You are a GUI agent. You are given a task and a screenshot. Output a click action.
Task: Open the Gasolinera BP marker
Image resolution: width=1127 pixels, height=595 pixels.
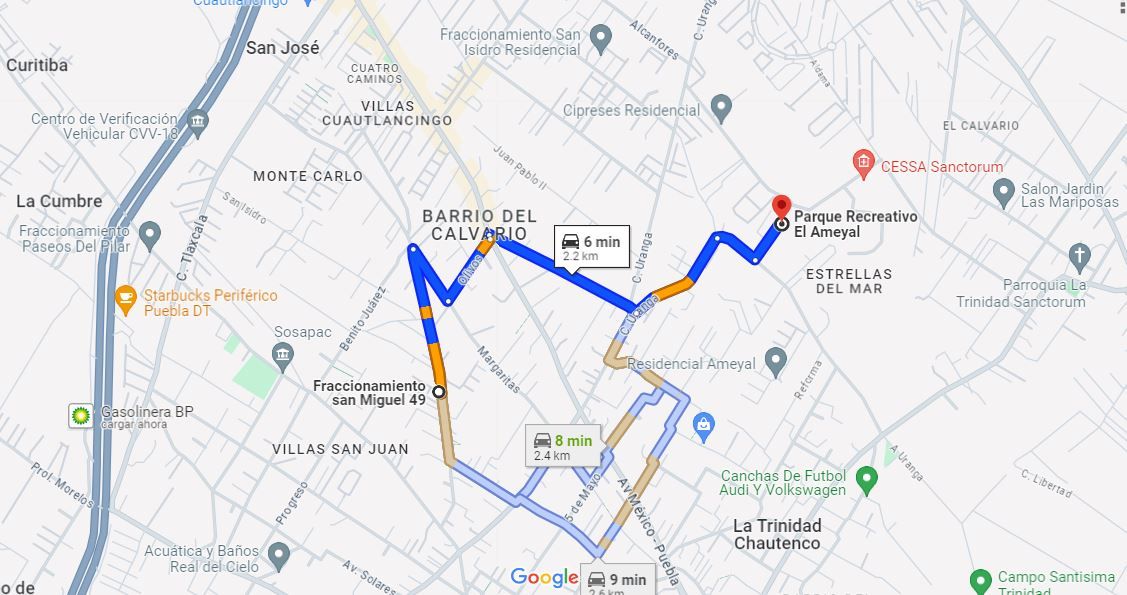(x=80, y=416)
